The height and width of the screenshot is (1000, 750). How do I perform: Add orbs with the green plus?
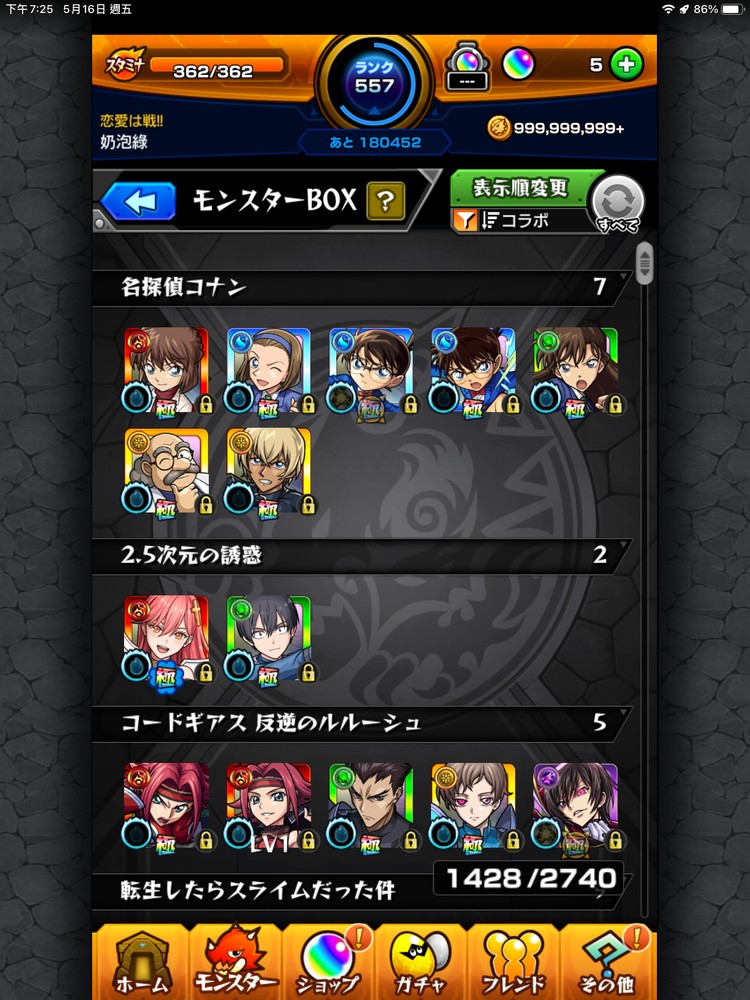627,65
